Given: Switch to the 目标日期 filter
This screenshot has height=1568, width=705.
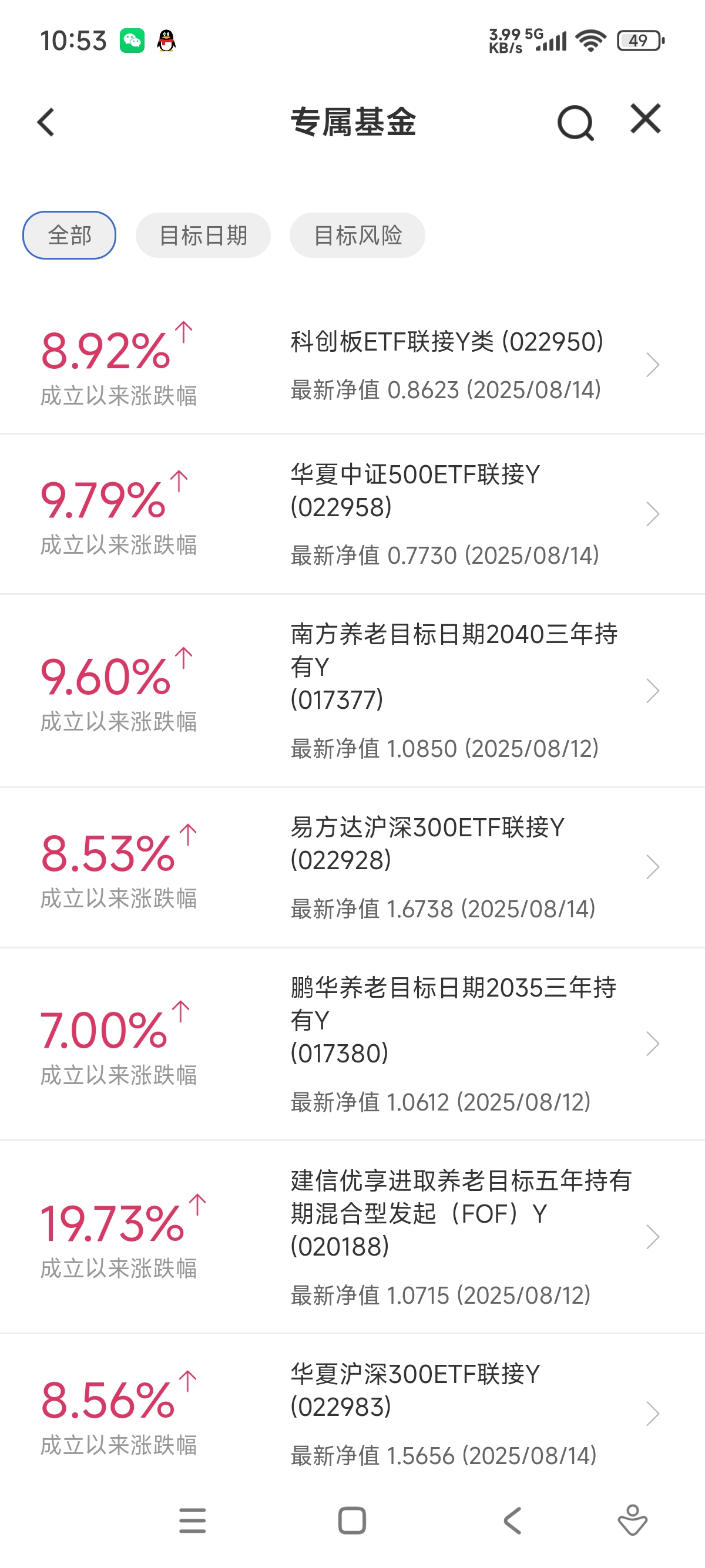Looking at the screenshot, I should click(x=203, y=235).
